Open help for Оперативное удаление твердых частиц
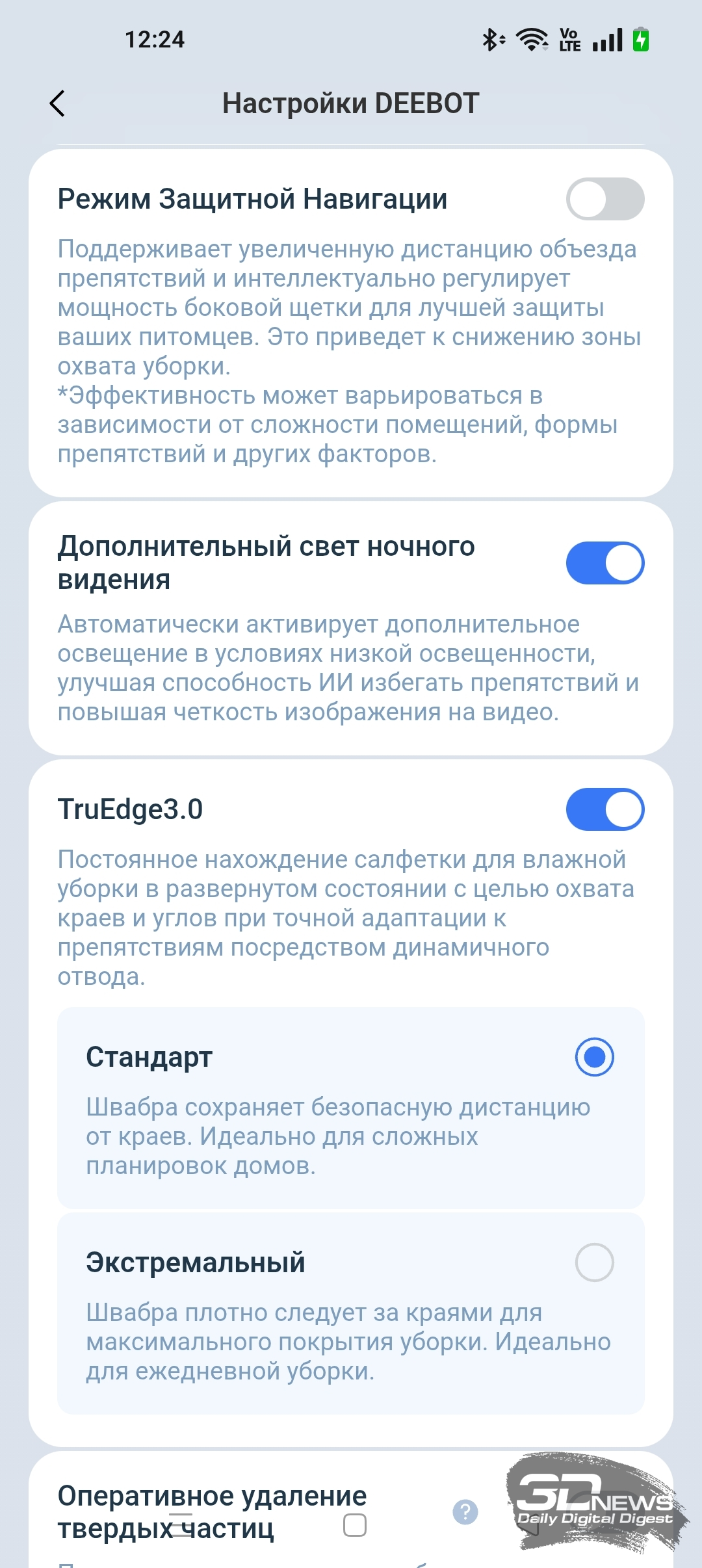 click(465, 1512)
